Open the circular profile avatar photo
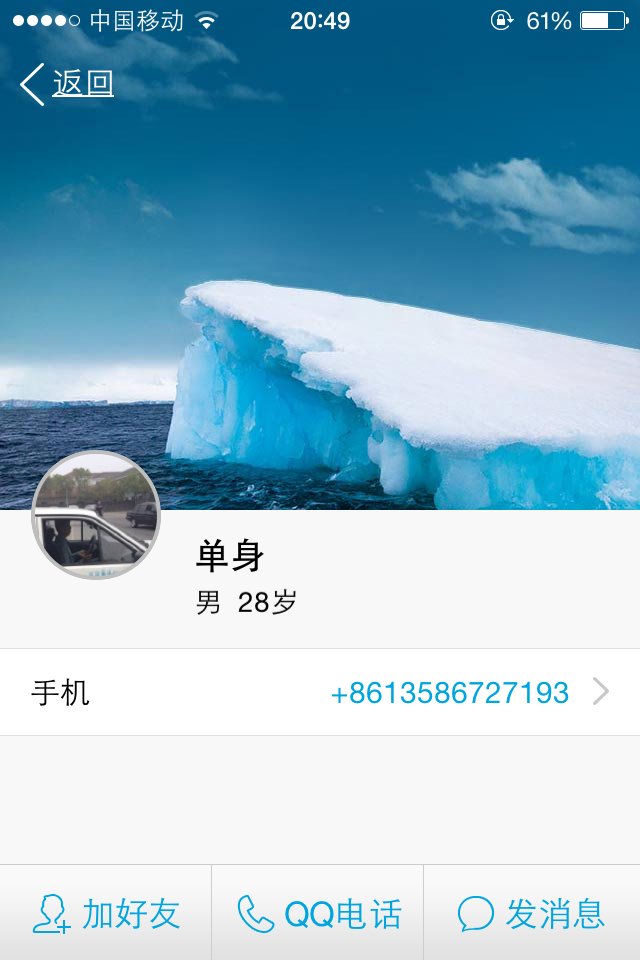 tap(96, 516)
